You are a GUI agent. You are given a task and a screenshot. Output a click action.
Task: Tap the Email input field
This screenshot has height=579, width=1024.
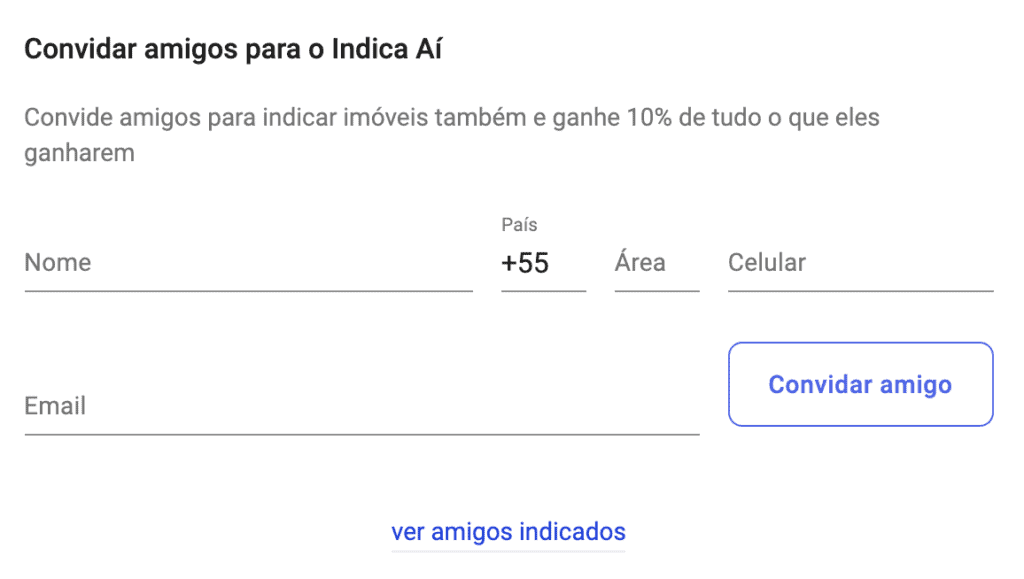(361, 407)
